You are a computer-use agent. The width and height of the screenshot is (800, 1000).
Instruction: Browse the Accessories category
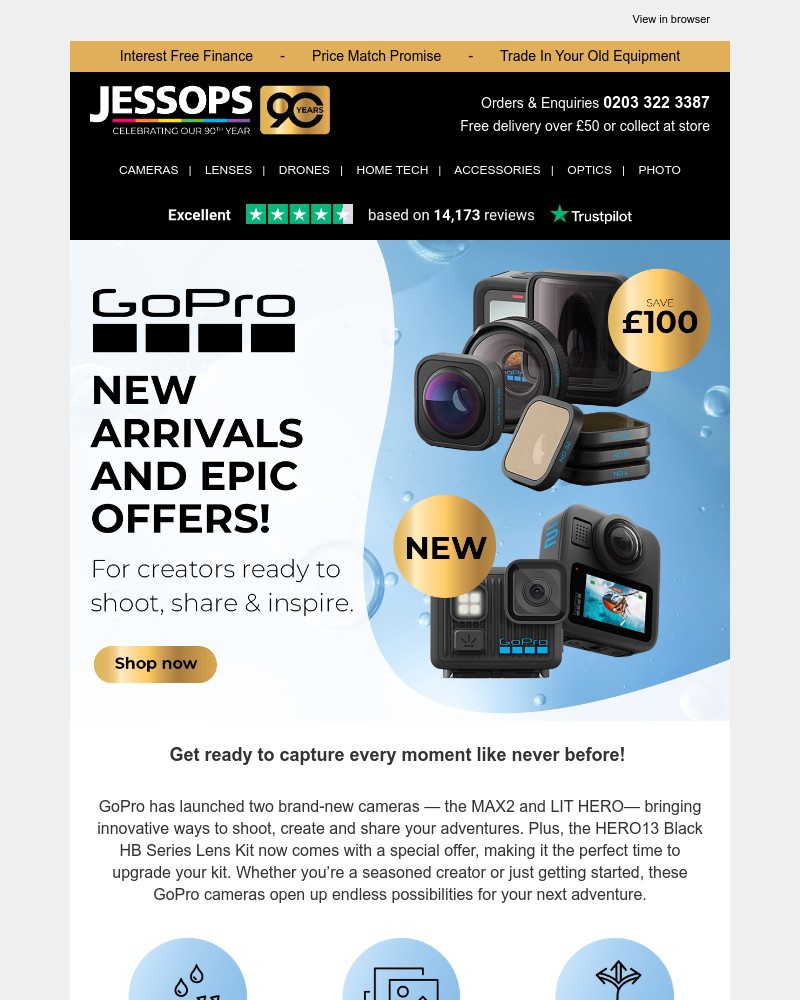point(497,170)
